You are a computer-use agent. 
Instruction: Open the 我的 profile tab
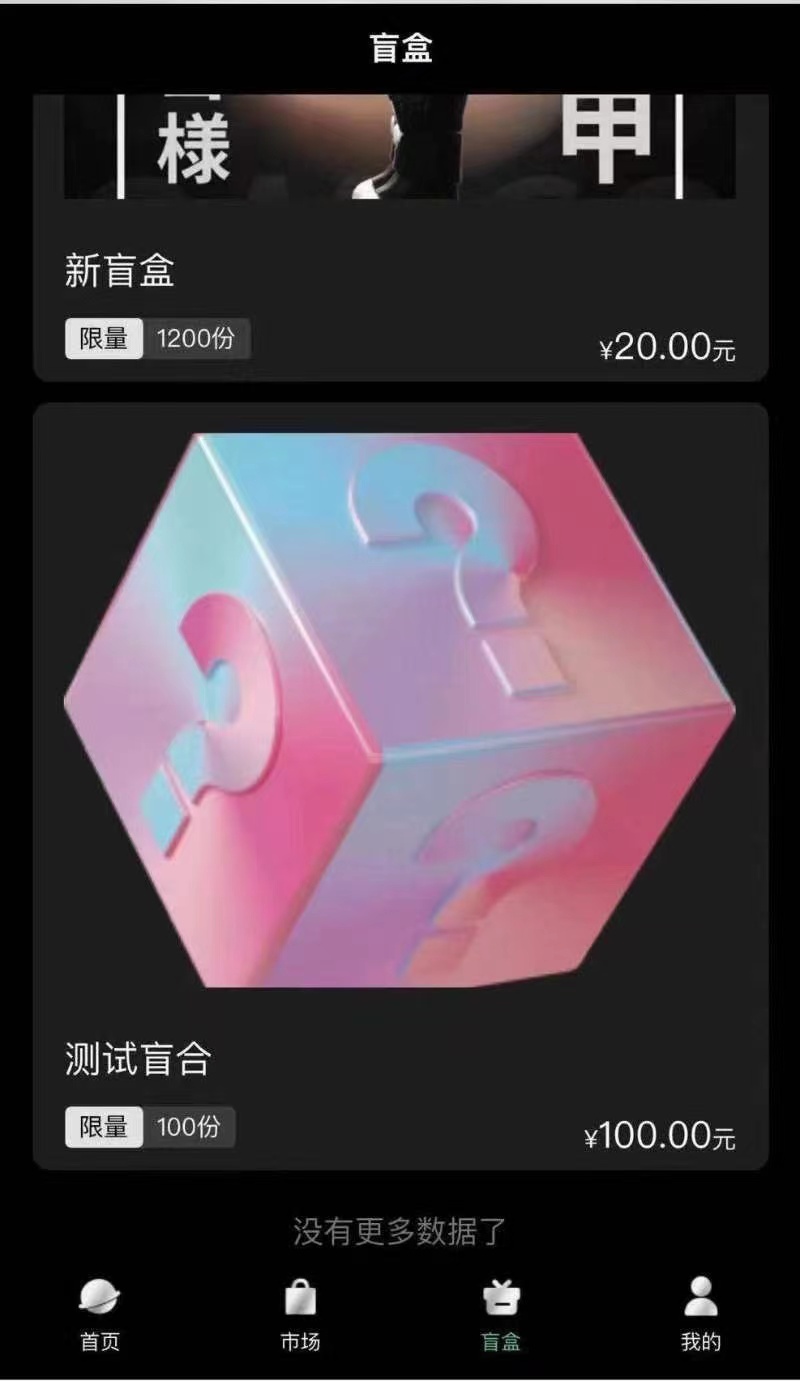coord(700,1315)
